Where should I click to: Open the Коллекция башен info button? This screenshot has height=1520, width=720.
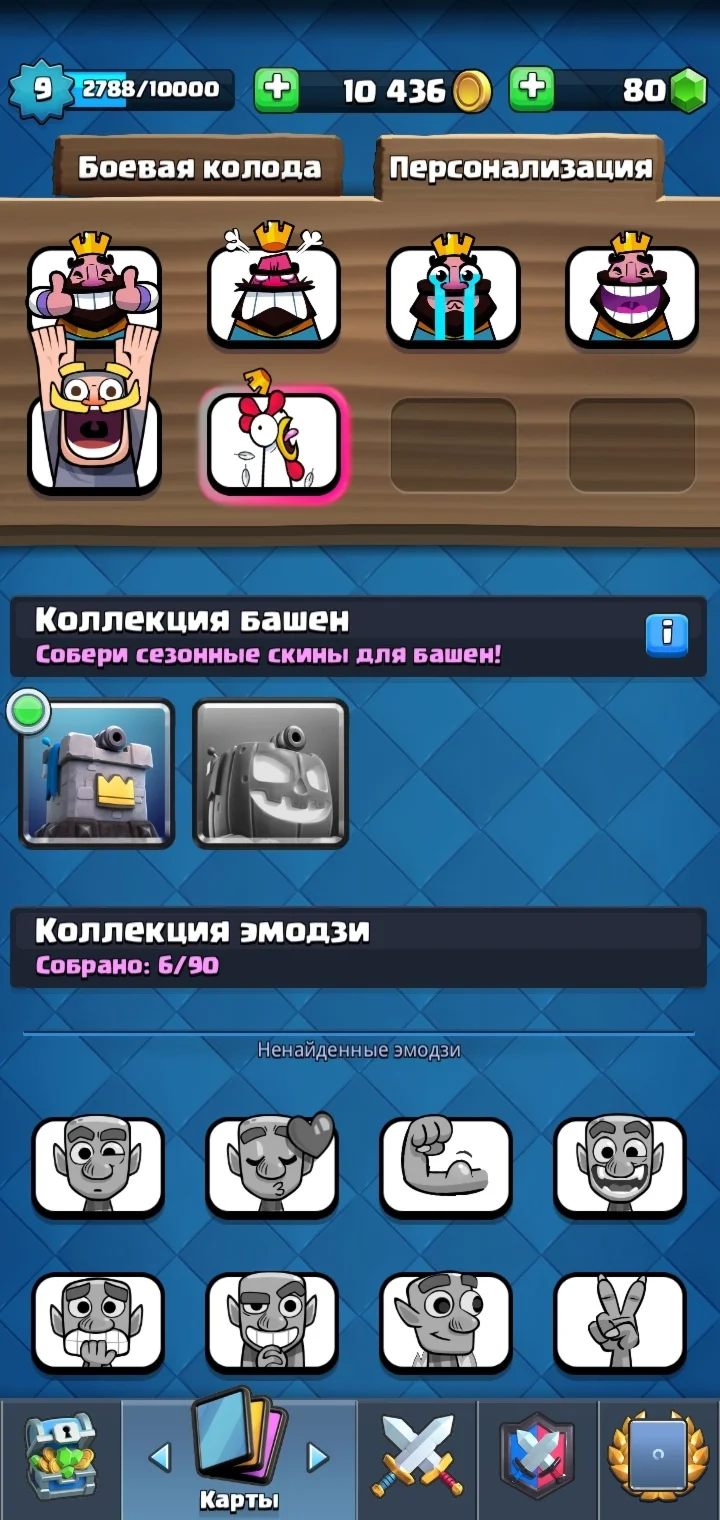666,635
